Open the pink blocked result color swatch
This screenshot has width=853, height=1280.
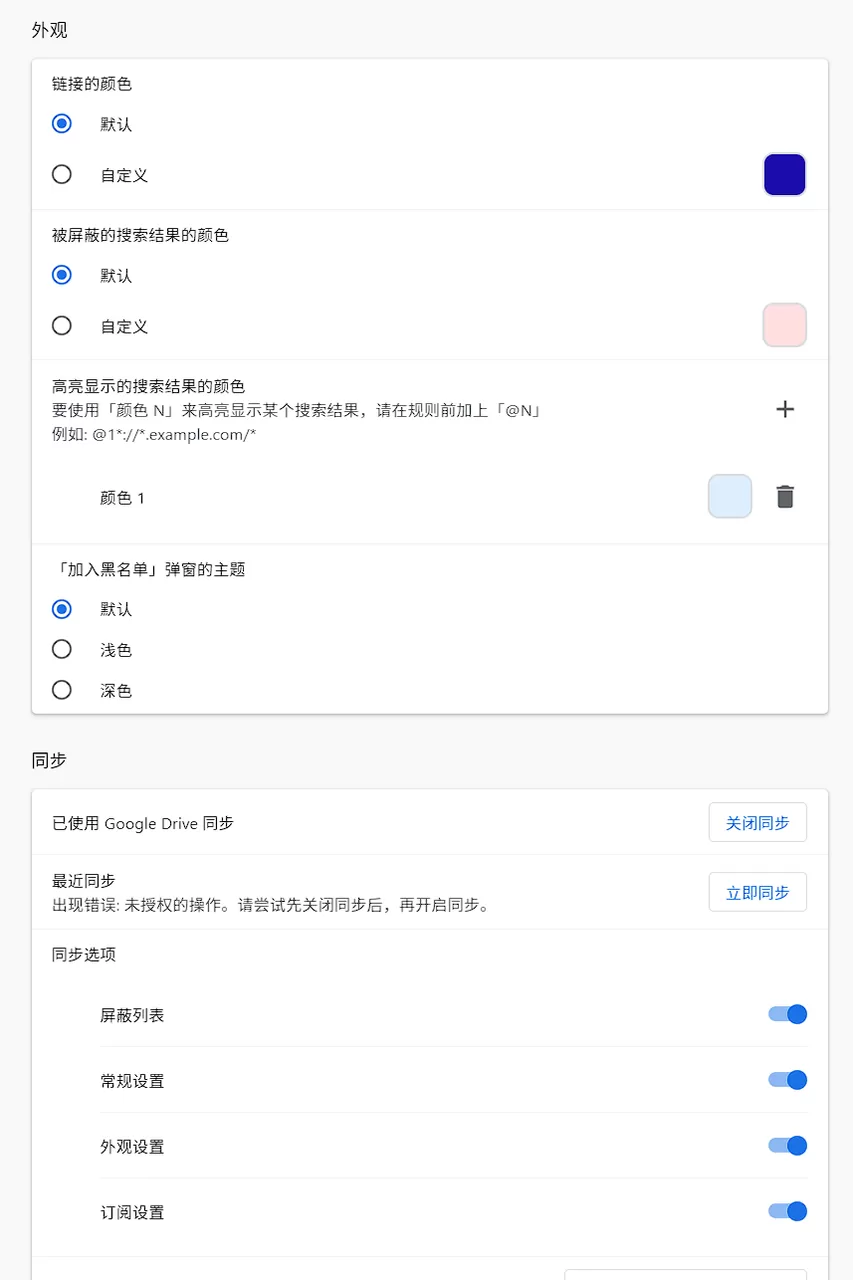[784, 325]
